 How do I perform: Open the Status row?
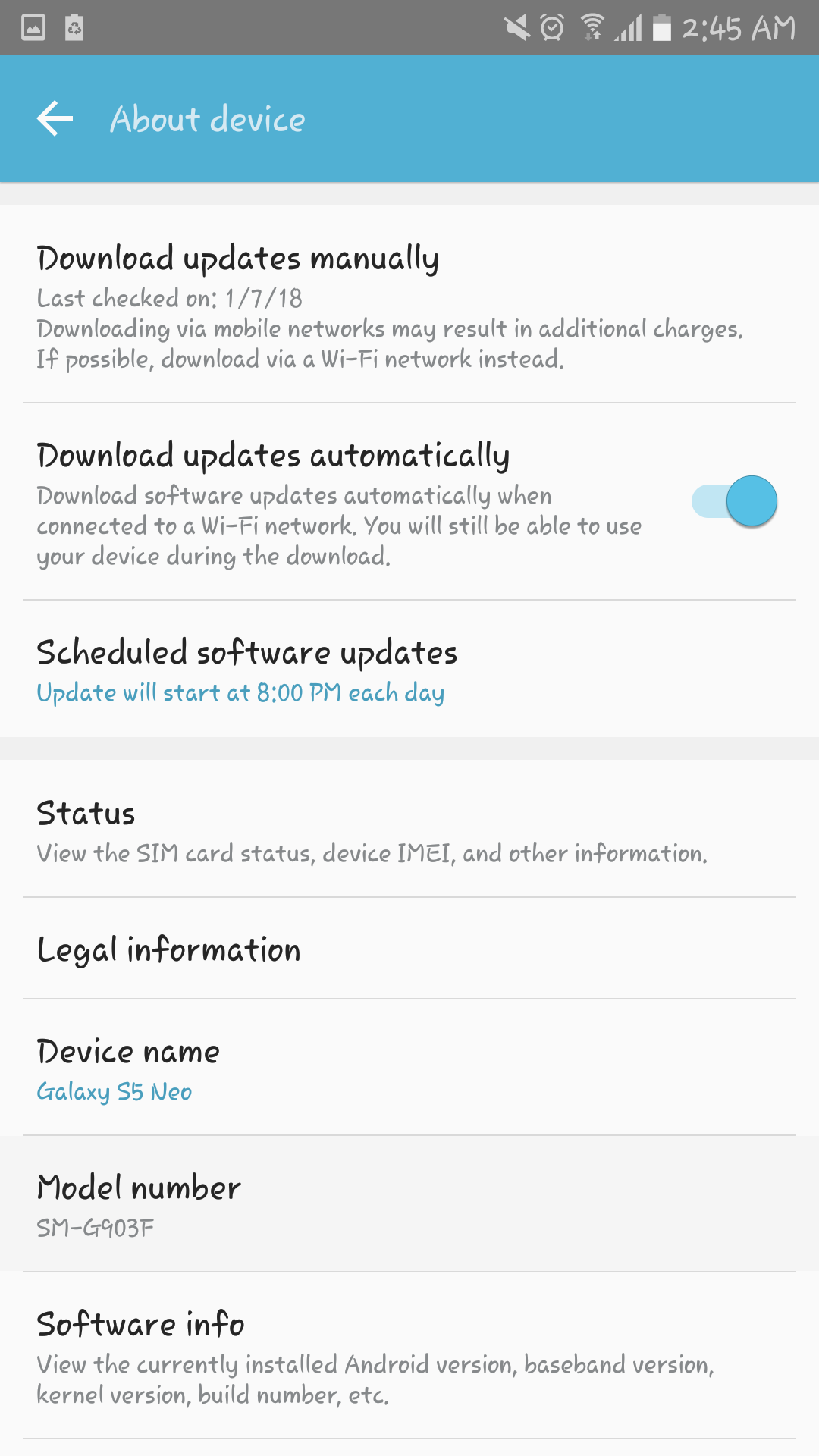pos(409,829)
